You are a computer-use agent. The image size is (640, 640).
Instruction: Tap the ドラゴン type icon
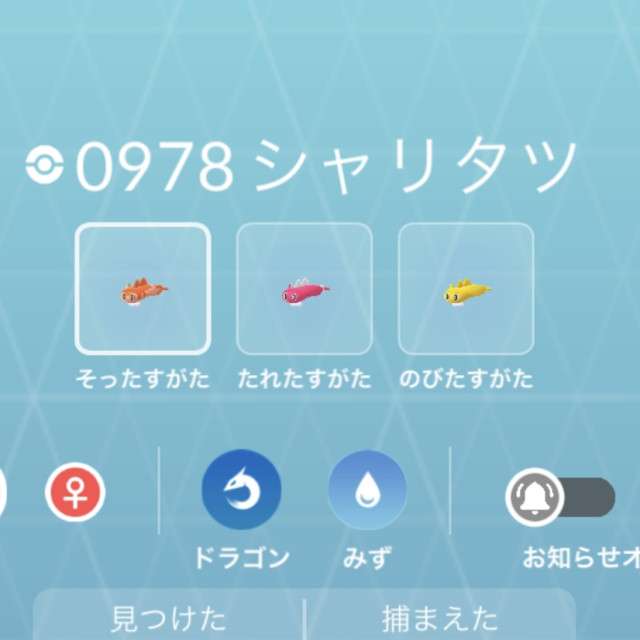click(241, 490)
